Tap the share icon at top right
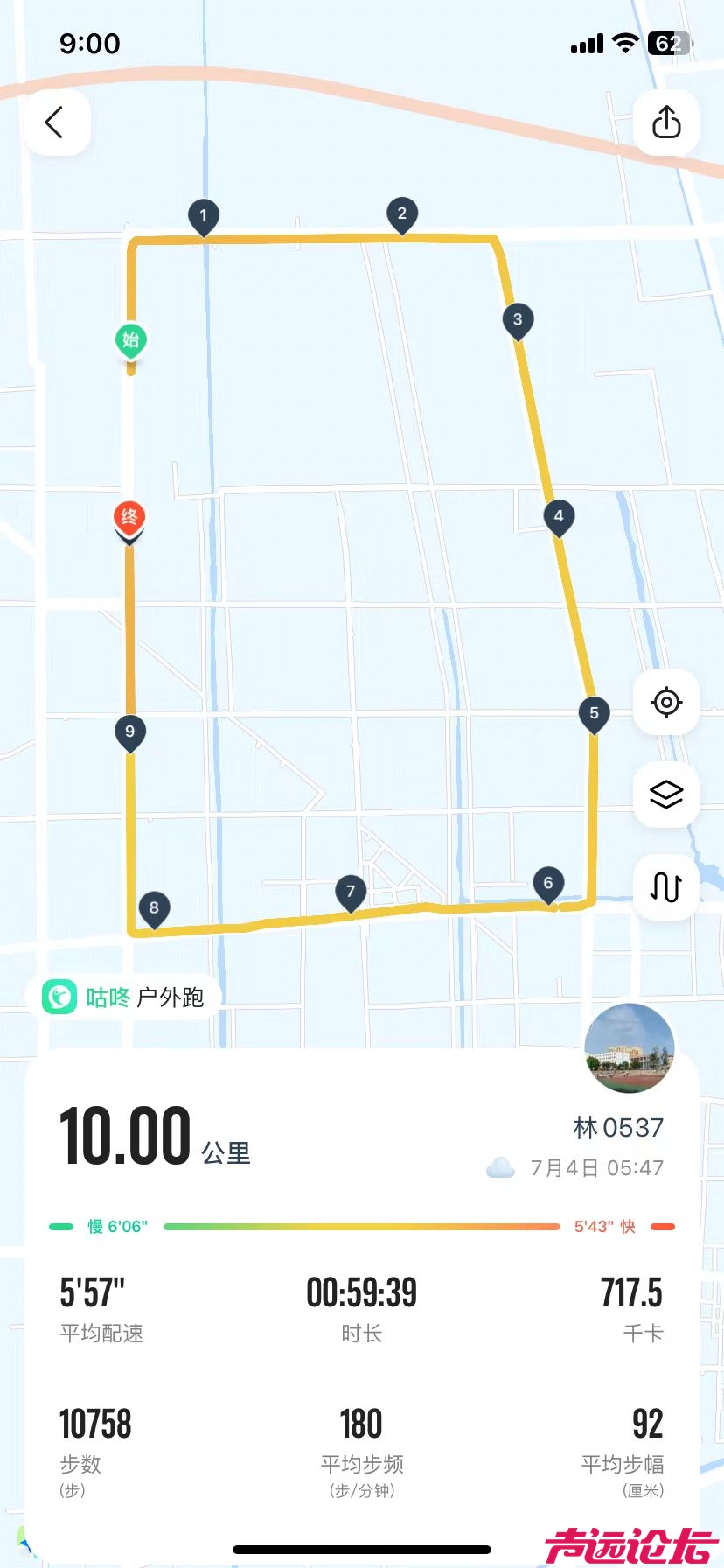724x1568 pixels. [667, 122]
